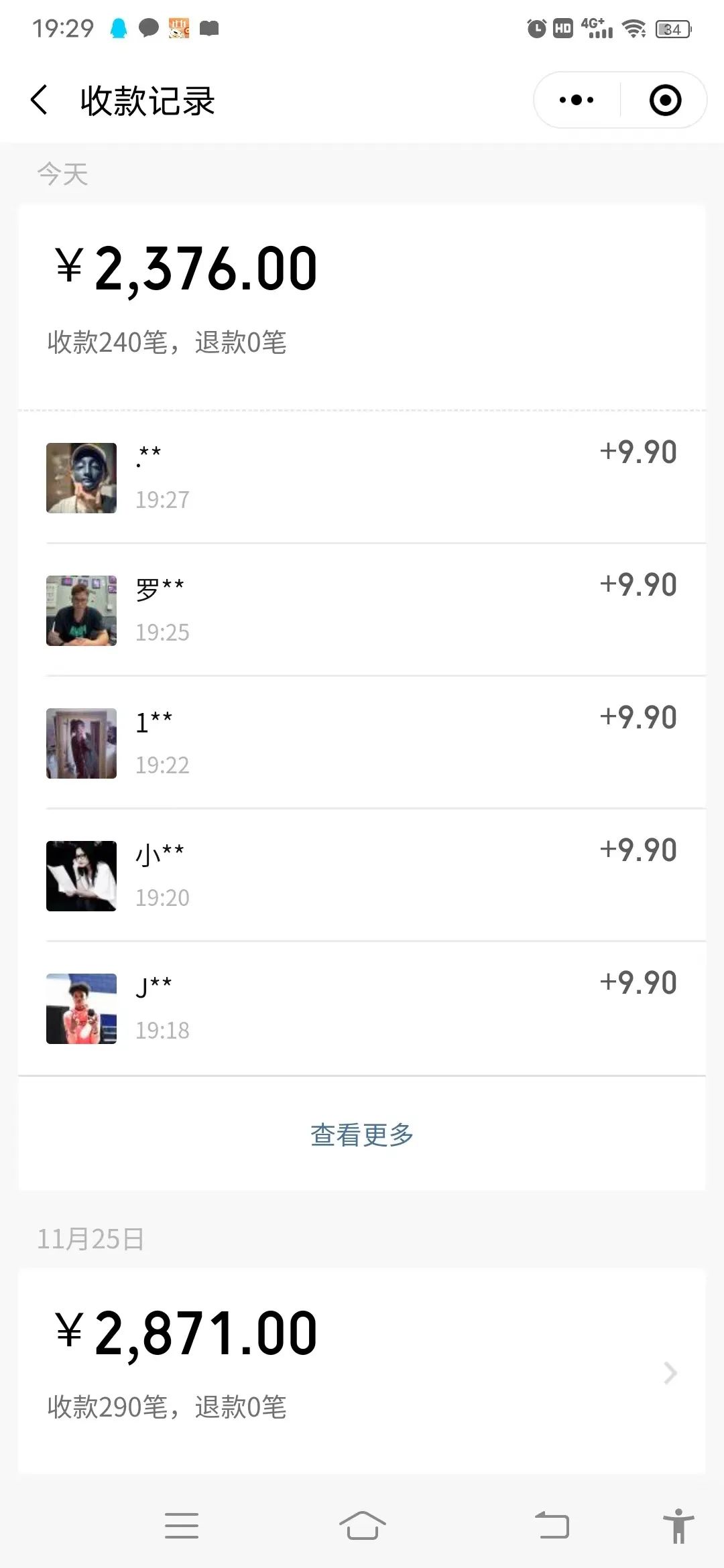
Task: Tap 查看更多 to load more records
Action: point(361,1134)
